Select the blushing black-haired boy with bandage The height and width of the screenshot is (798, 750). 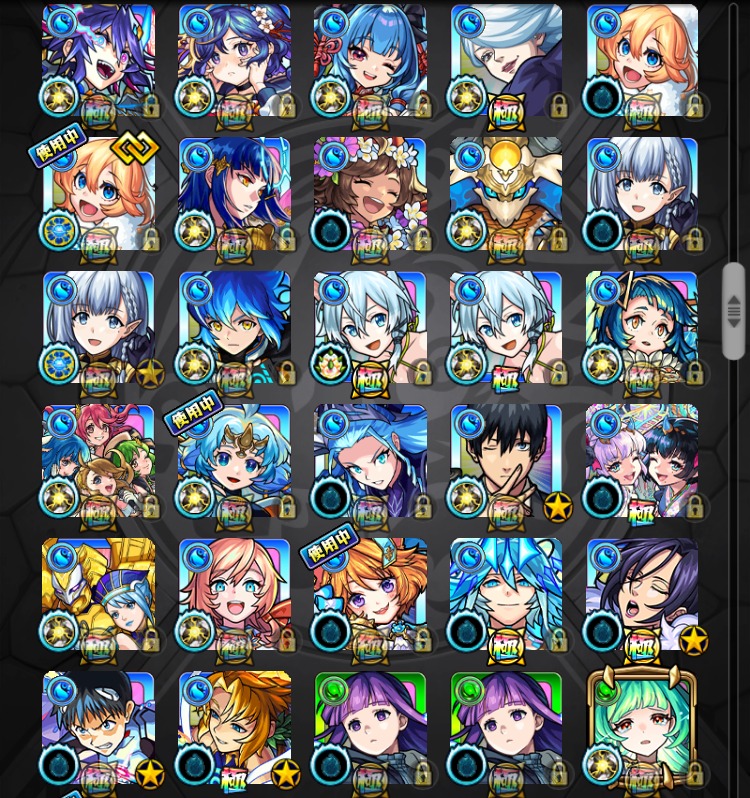98,728
